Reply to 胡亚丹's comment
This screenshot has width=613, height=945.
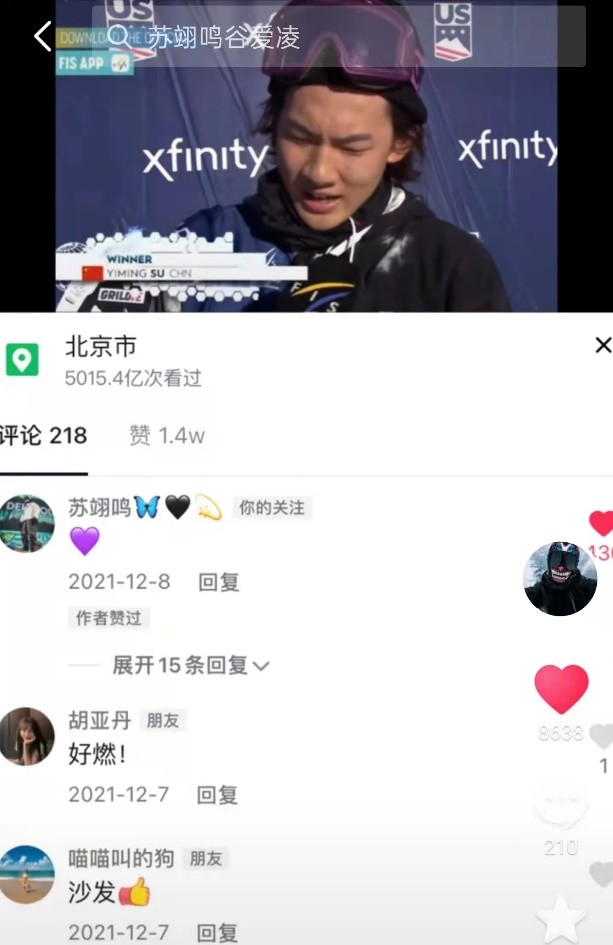click(217, 795)
